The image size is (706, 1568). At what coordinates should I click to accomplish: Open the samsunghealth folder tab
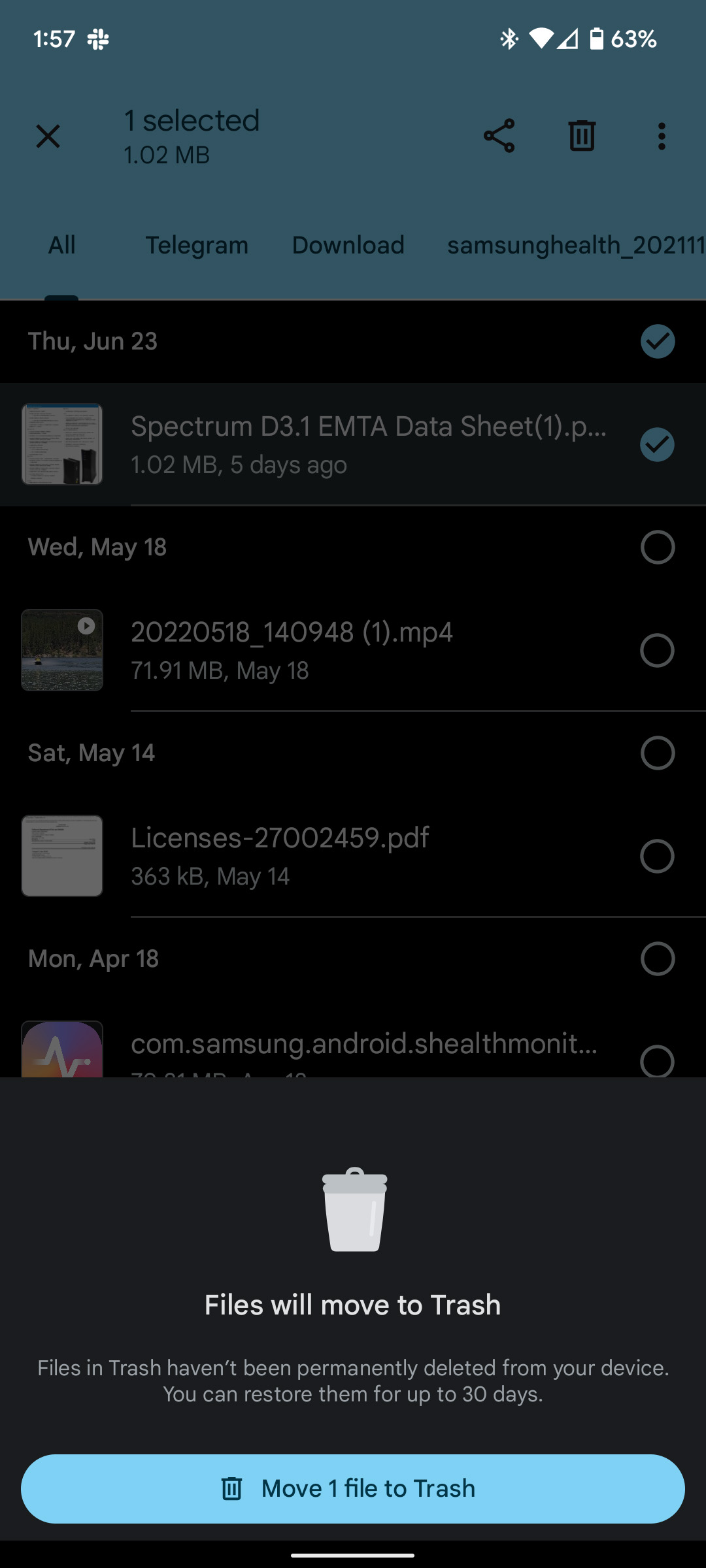[575, 245]
